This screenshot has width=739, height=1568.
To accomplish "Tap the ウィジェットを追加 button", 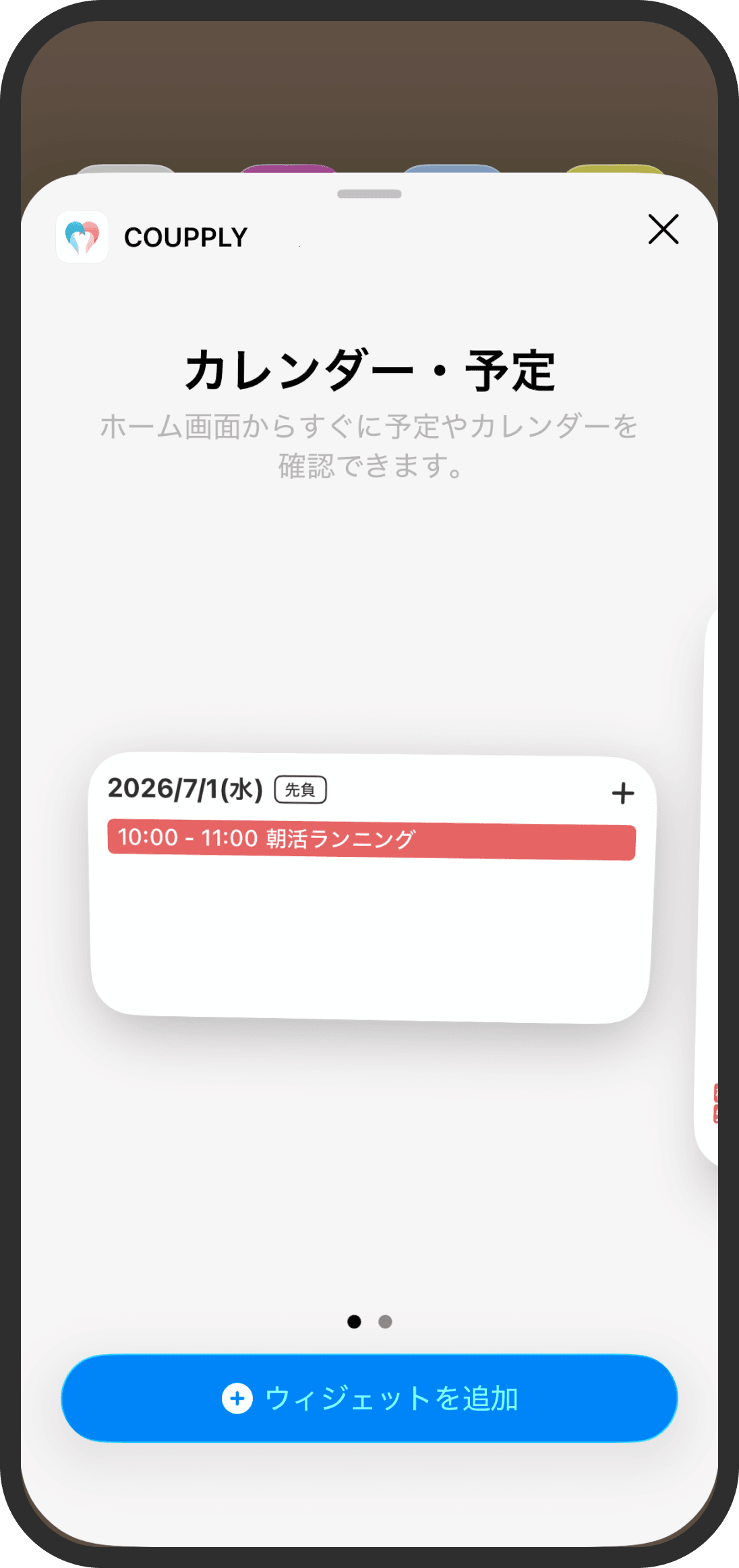I will 369,1398.
